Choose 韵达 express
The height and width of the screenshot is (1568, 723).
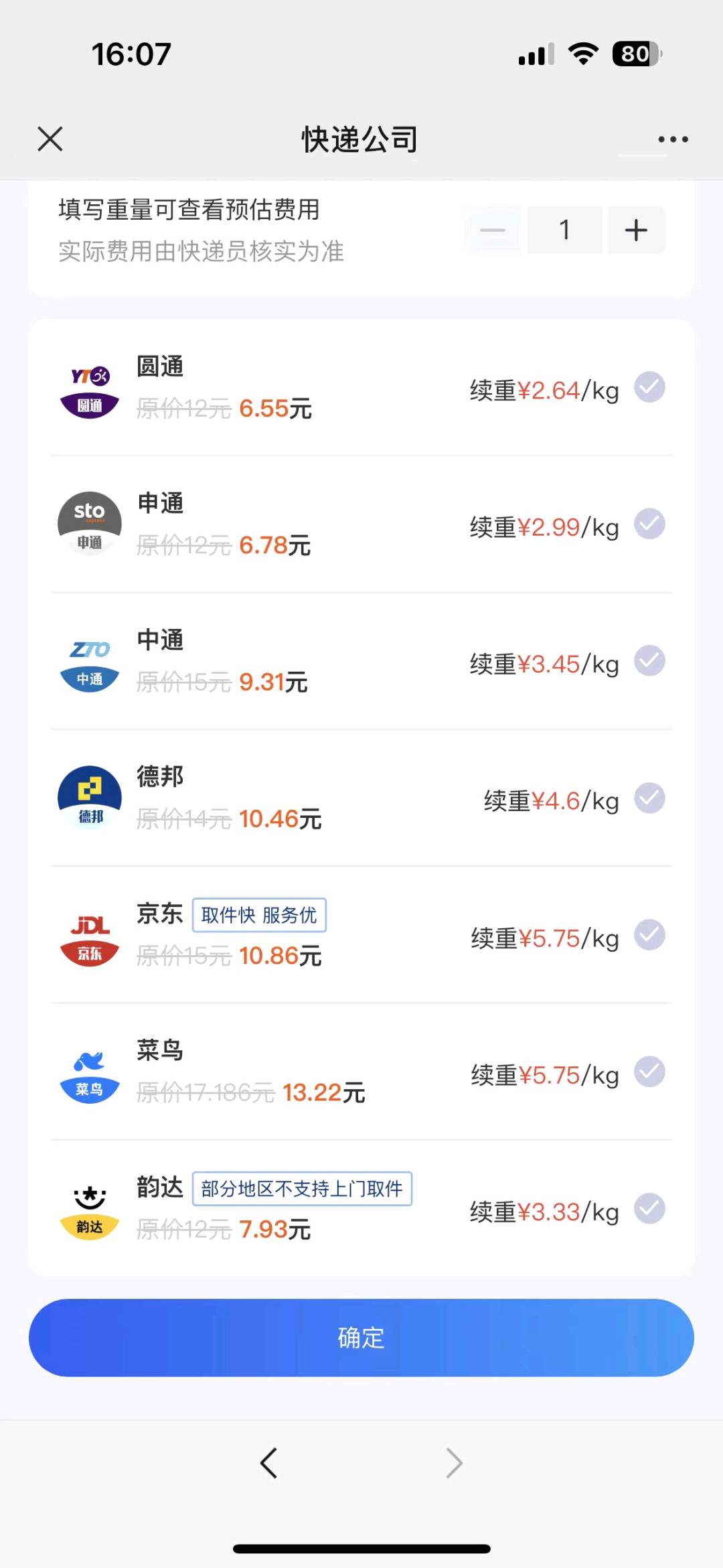point(361,1208)
